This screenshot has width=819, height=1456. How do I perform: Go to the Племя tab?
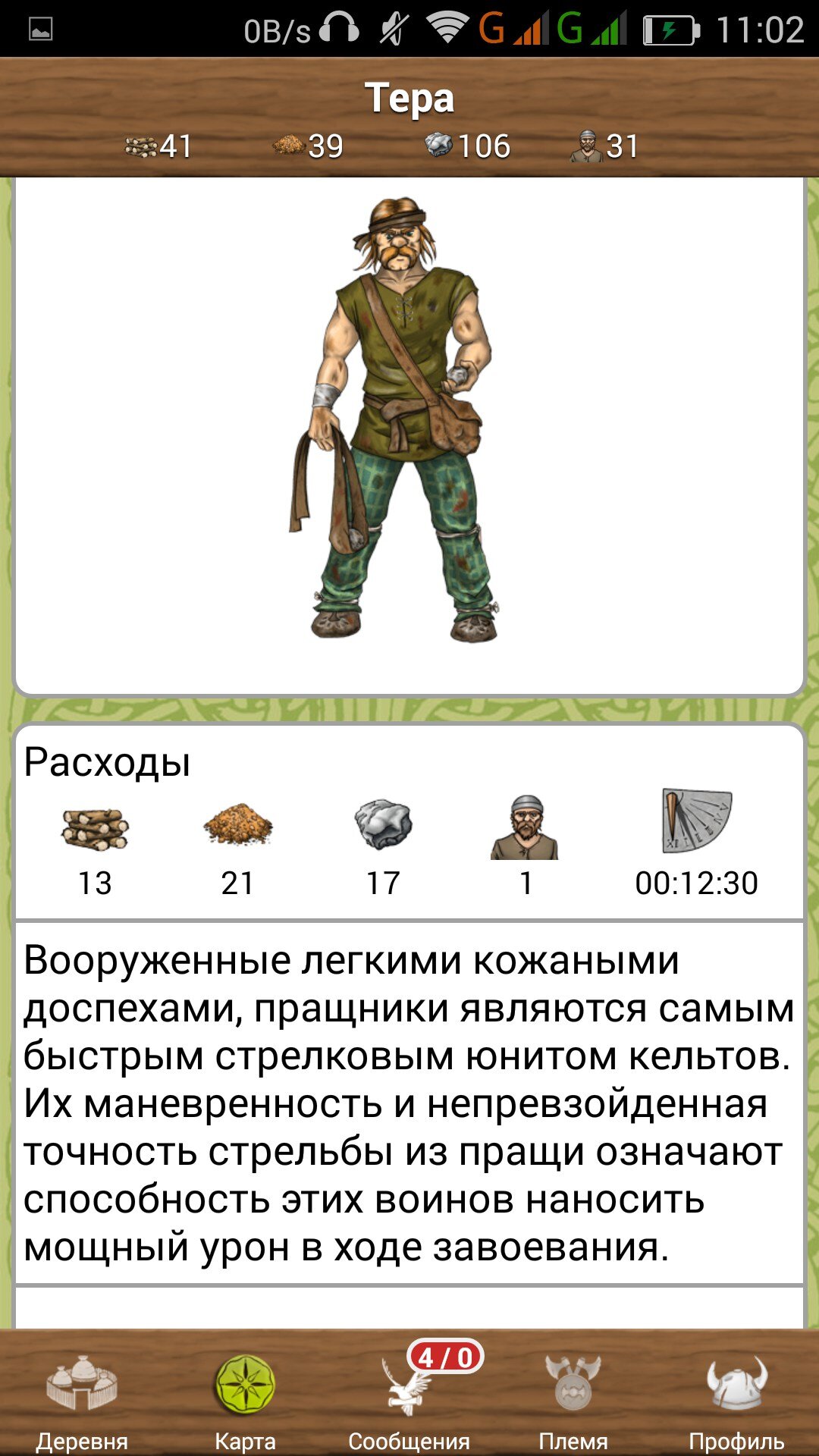point(573,1398)
